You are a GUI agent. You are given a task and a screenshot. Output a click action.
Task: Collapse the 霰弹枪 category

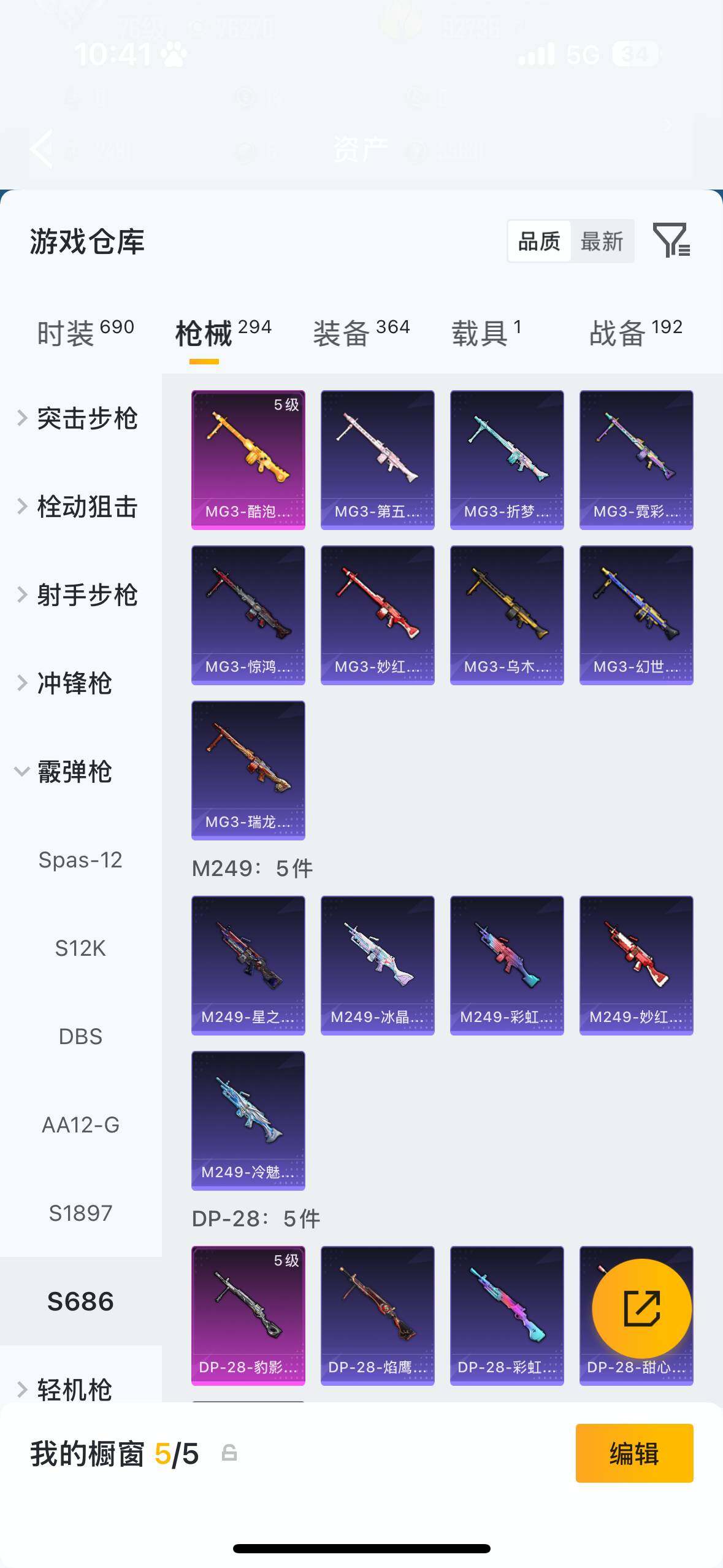pyautogui.click(x=74, y=773)
